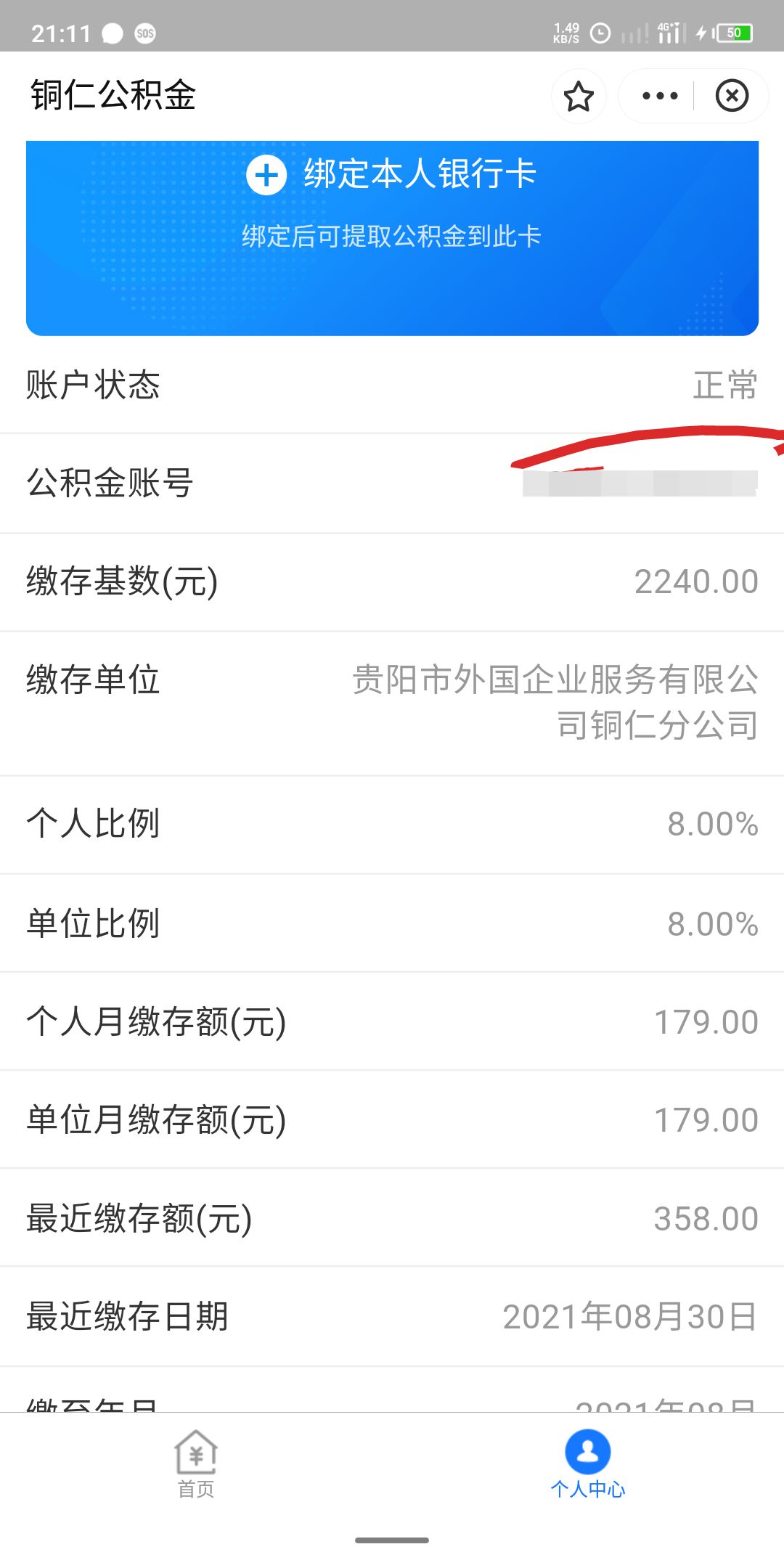This screenshot has height=1568, width=784.
Task: Tap 绑定本人银行卡 to bind a bank card
Action: tap(392, 176)
